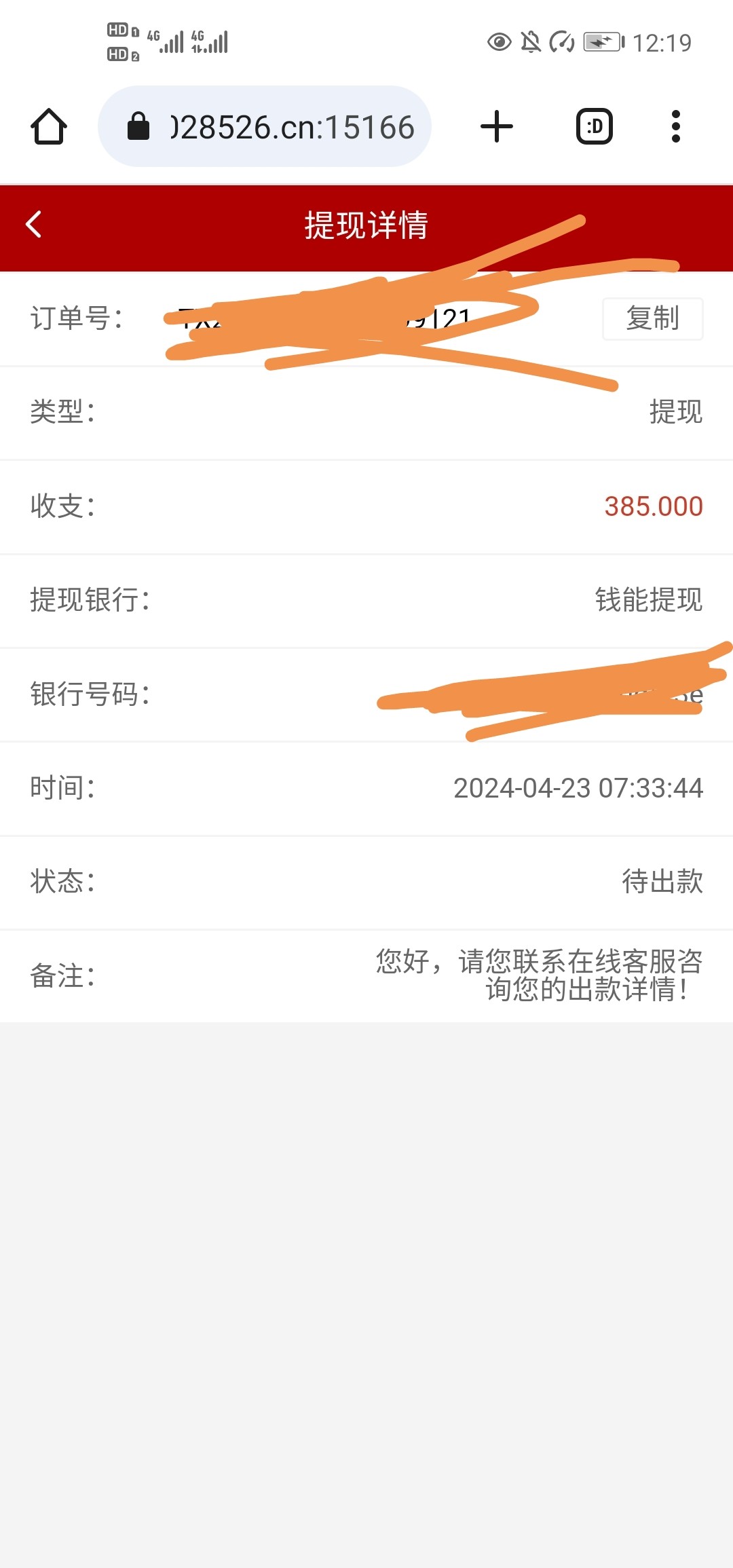Select the 待出款 status value

click(663, 882)
